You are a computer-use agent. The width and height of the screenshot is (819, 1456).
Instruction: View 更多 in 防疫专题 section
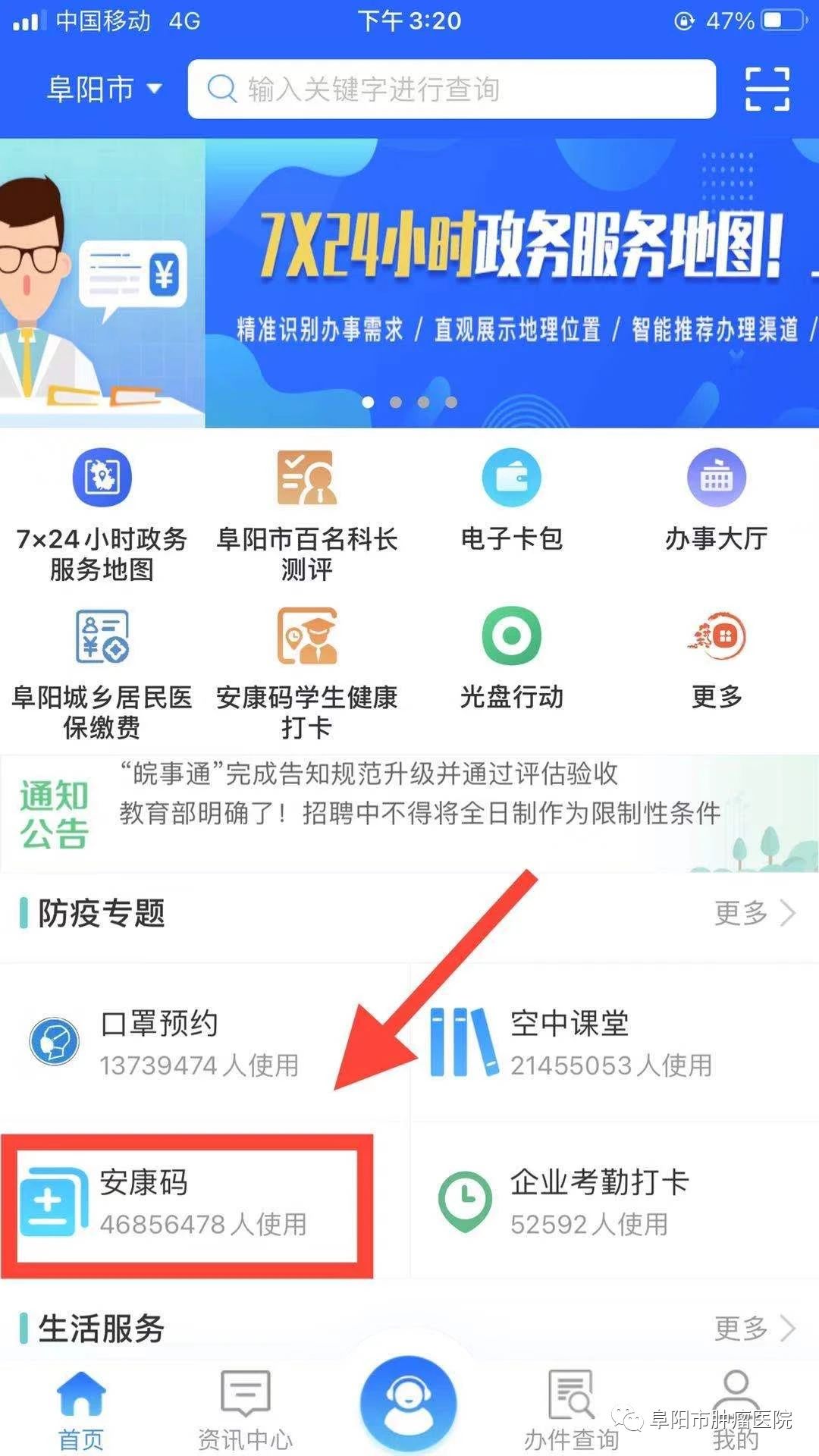coord(755,913)
